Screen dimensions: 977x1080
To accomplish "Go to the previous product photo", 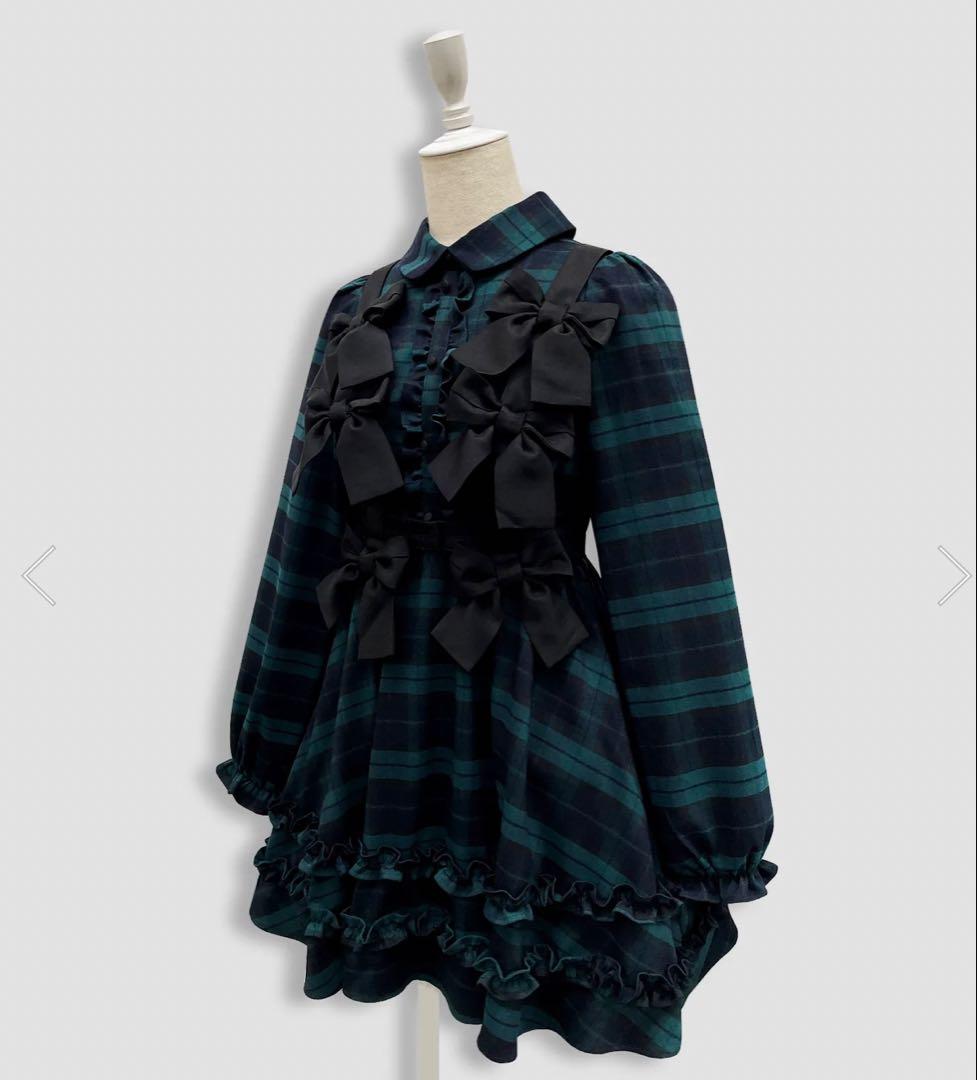I will click(39, 575).
